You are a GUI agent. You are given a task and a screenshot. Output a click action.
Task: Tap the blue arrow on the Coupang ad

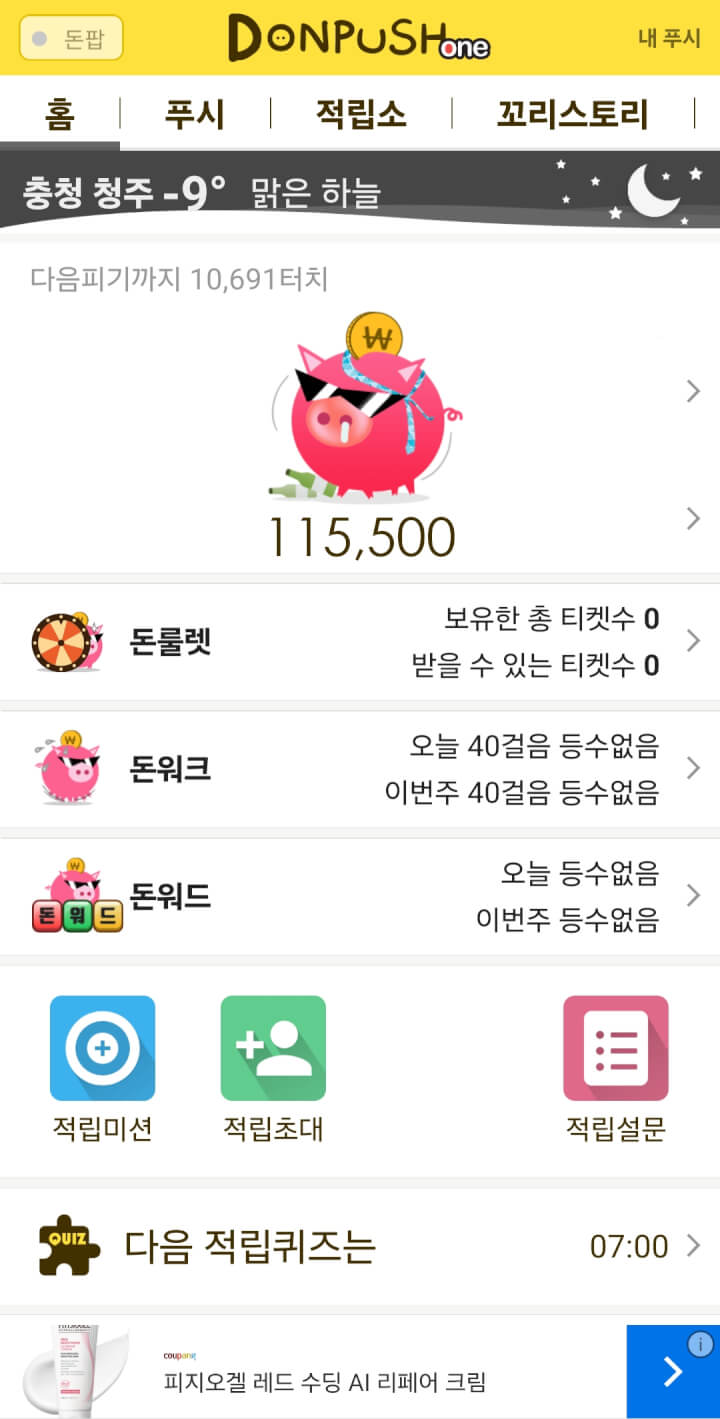[x=672, y=1372]
